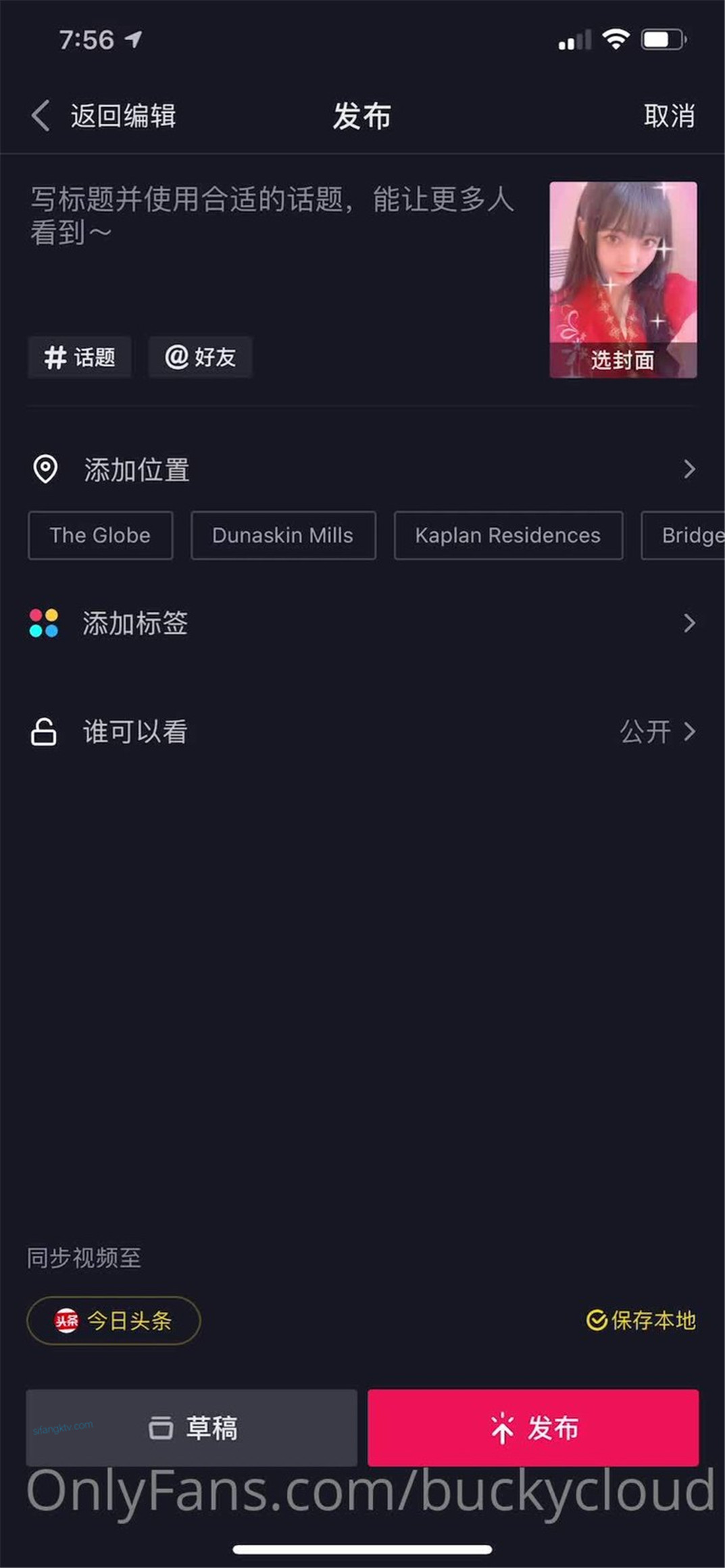Open the 添加位置 location row
This screenshot has width=725, height=1568.
pyautogui.click(x=362, y=469)
